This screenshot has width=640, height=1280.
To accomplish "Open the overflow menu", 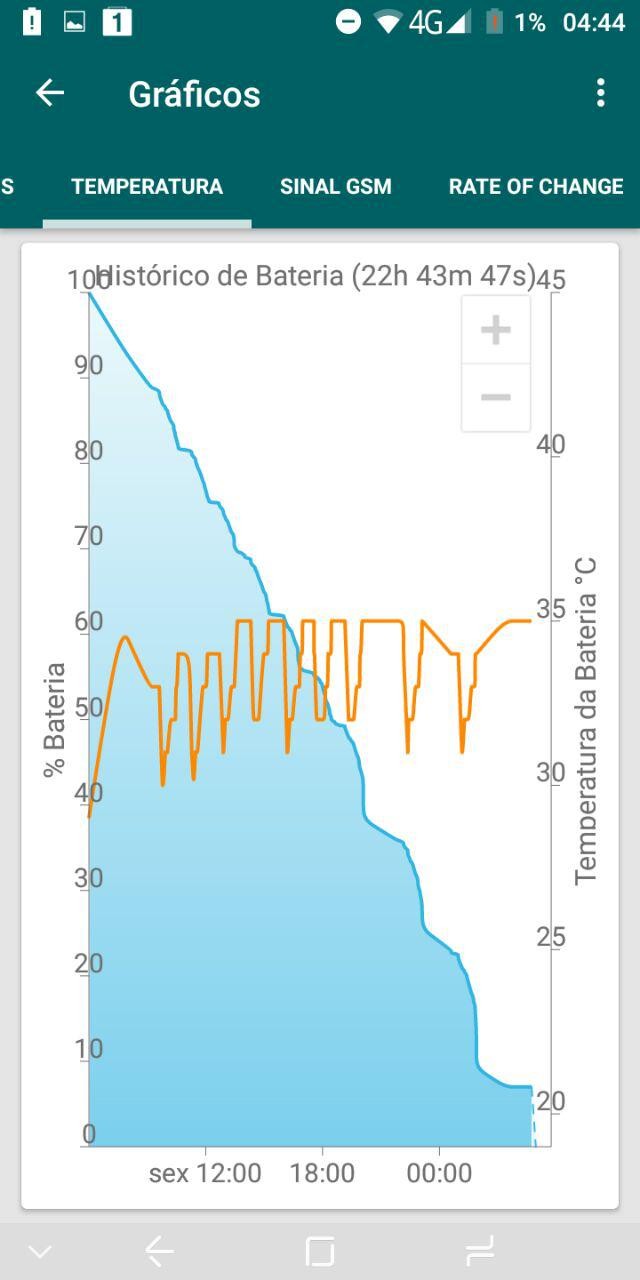I will (600, 93).
